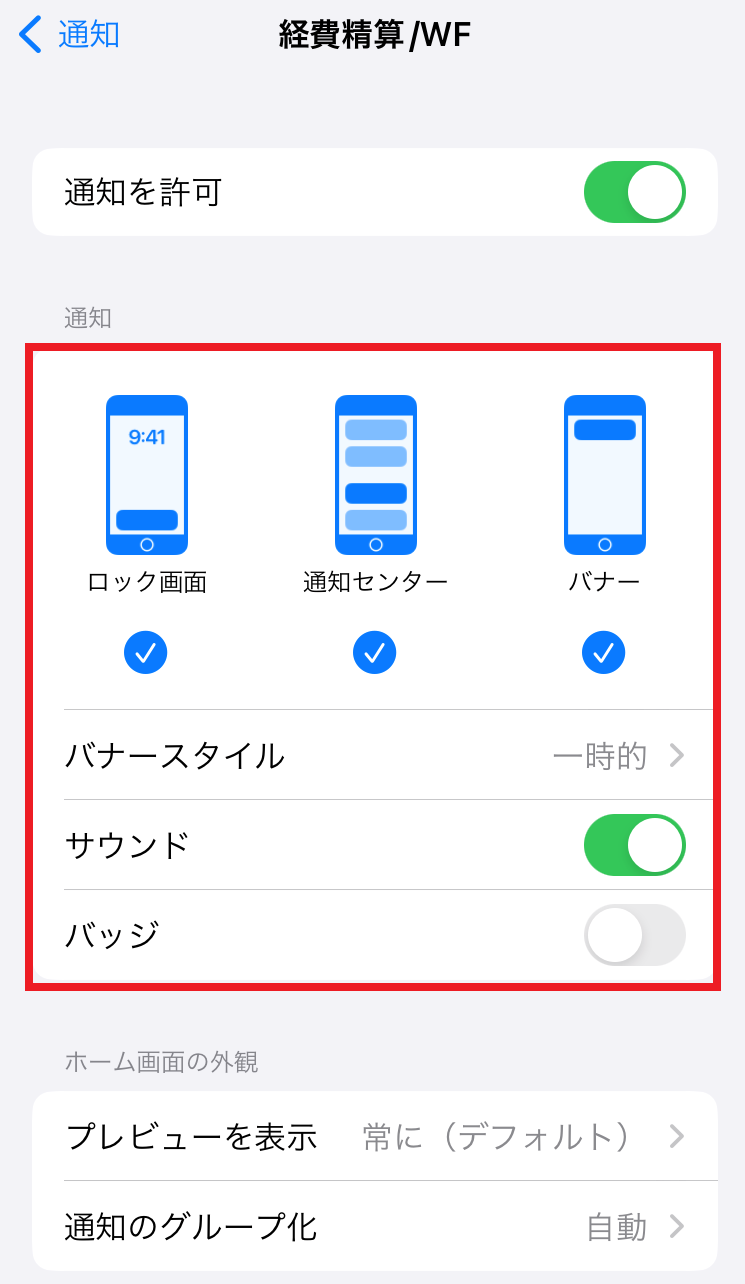Viewport: 745px width, 1284px height.
Task: Go back to 通知 settings
Action: (x=70, y=35)
